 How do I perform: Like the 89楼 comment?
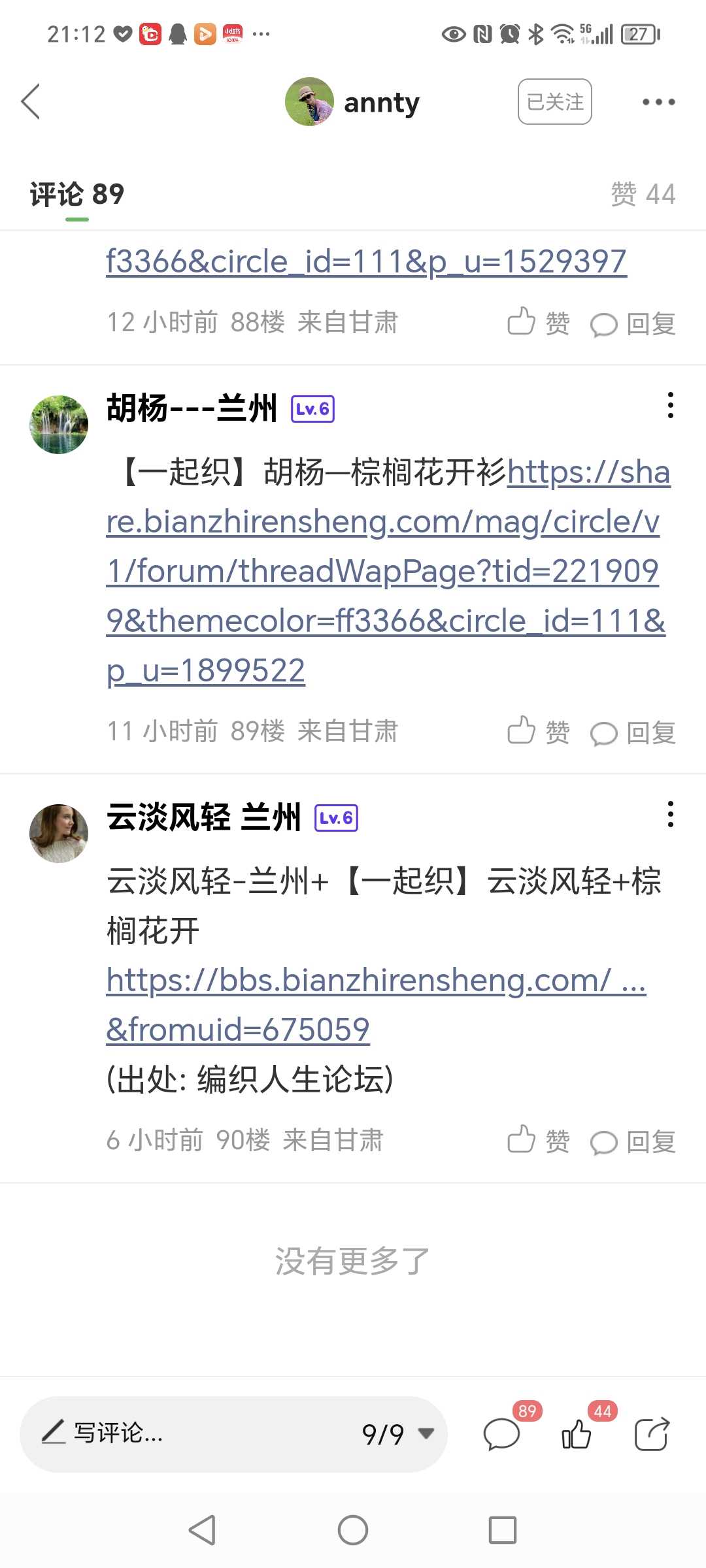[x=539, y=731]
